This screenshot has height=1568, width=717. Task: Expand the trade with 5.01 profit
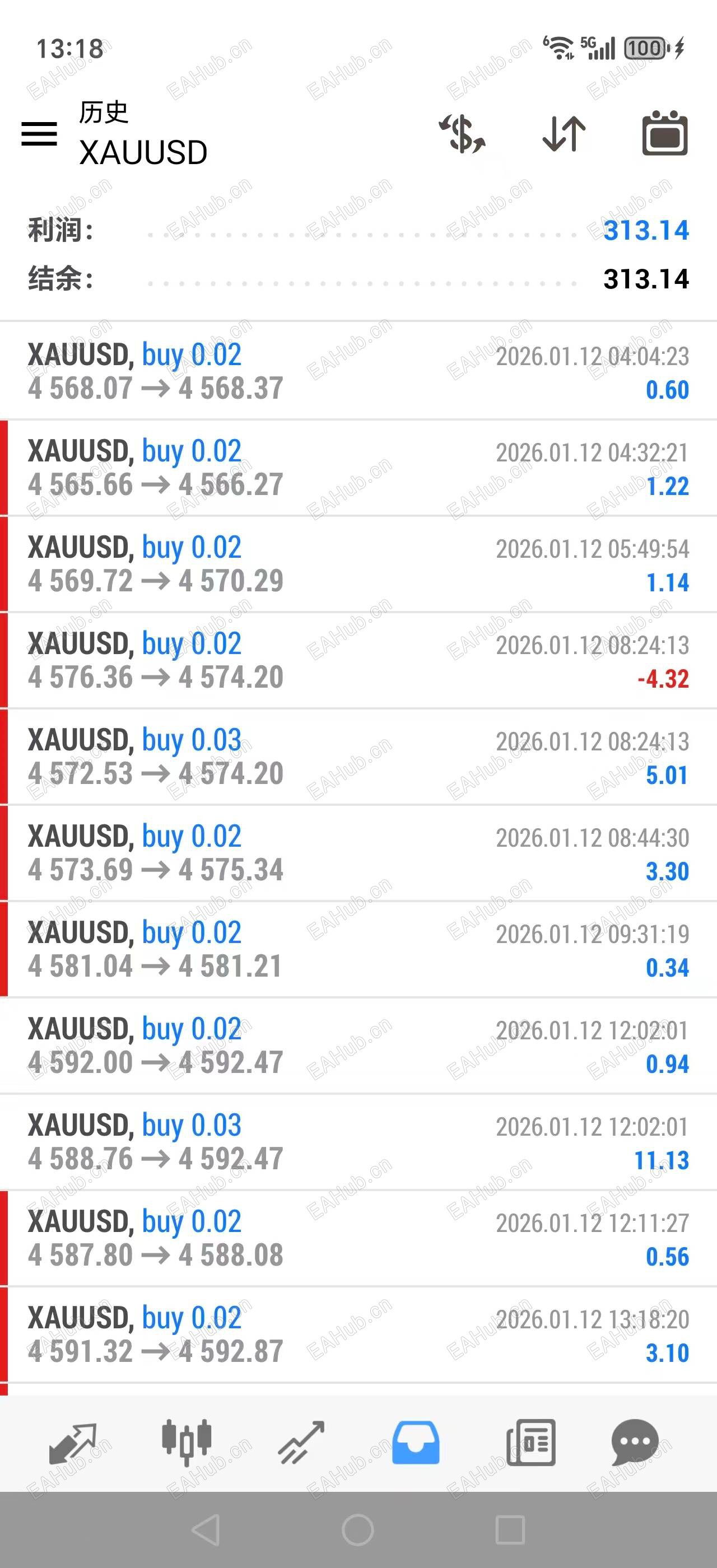(x=358, y=757)
